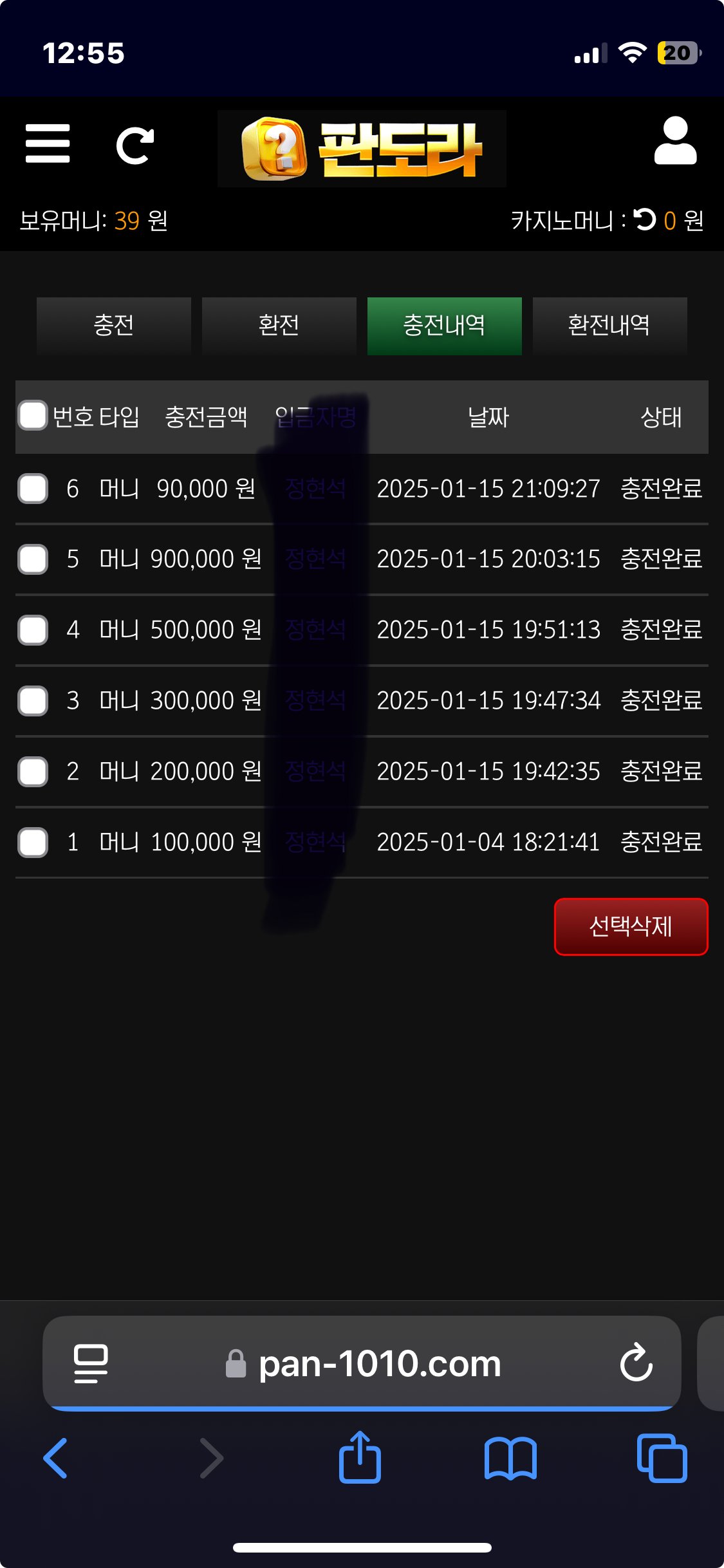This screenshot has width=724, height=1568.
Task: Select the 200,000 원 row checkbox
Action: point(33,771)
